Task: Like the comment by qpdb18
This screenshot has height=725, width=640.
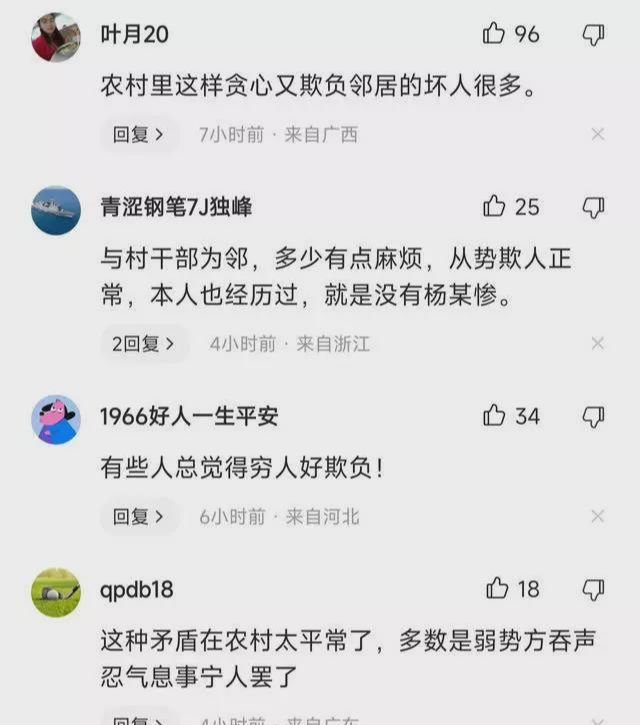Action: [x=496, y=589]
